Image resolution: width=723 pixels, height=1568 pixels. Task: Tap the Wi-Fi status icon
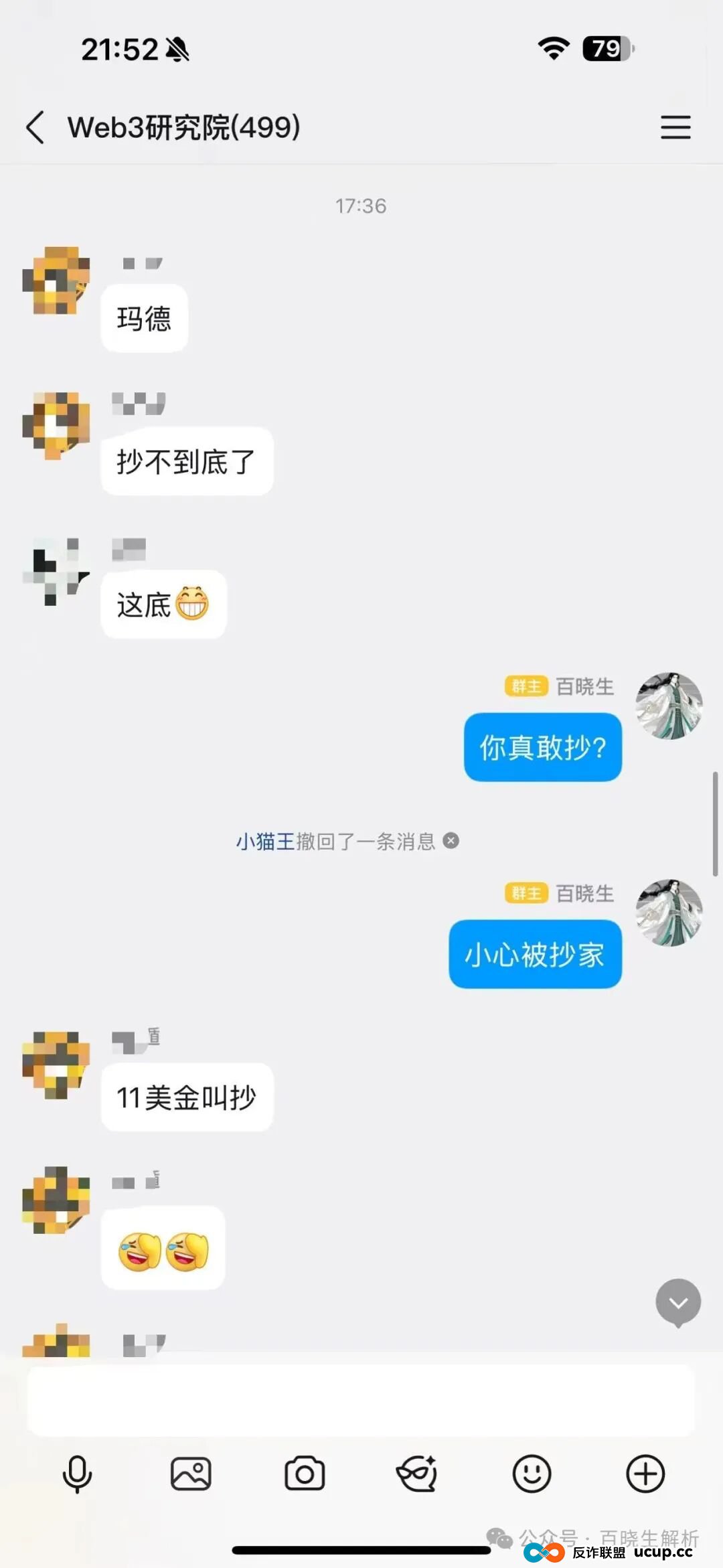coord(553,49)
